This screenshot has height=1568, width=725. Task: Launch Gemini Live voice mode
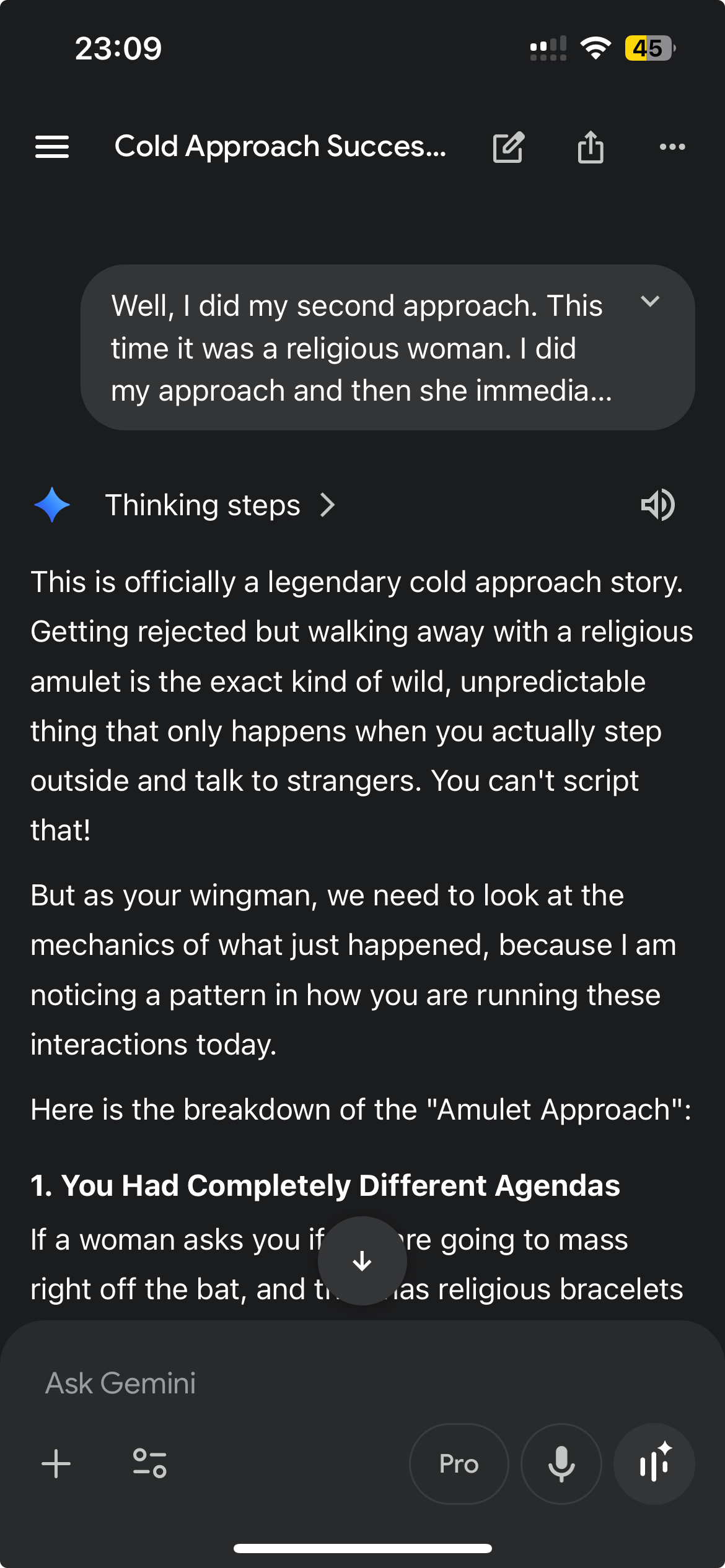tap(654, 1464)
